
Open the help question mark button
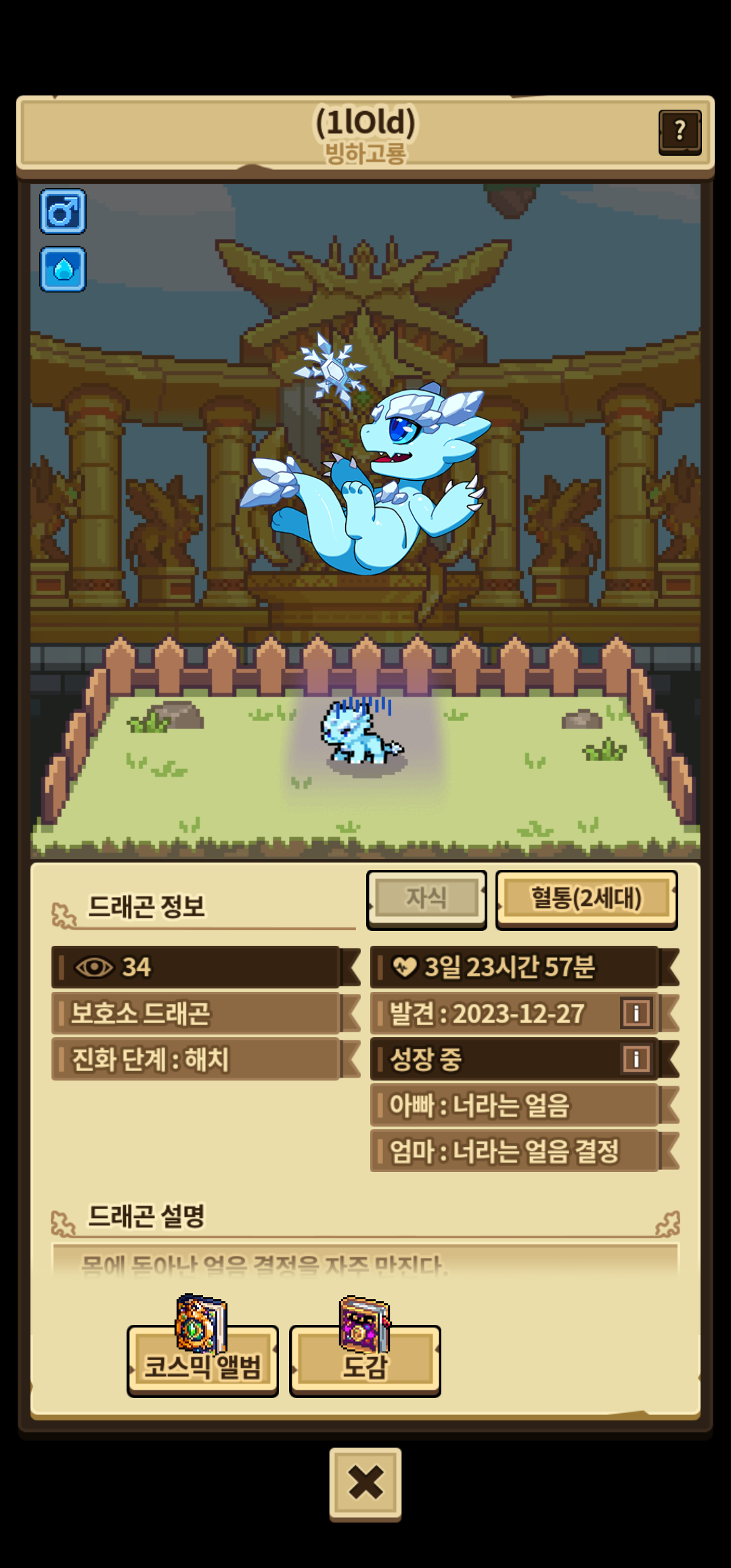680,132
